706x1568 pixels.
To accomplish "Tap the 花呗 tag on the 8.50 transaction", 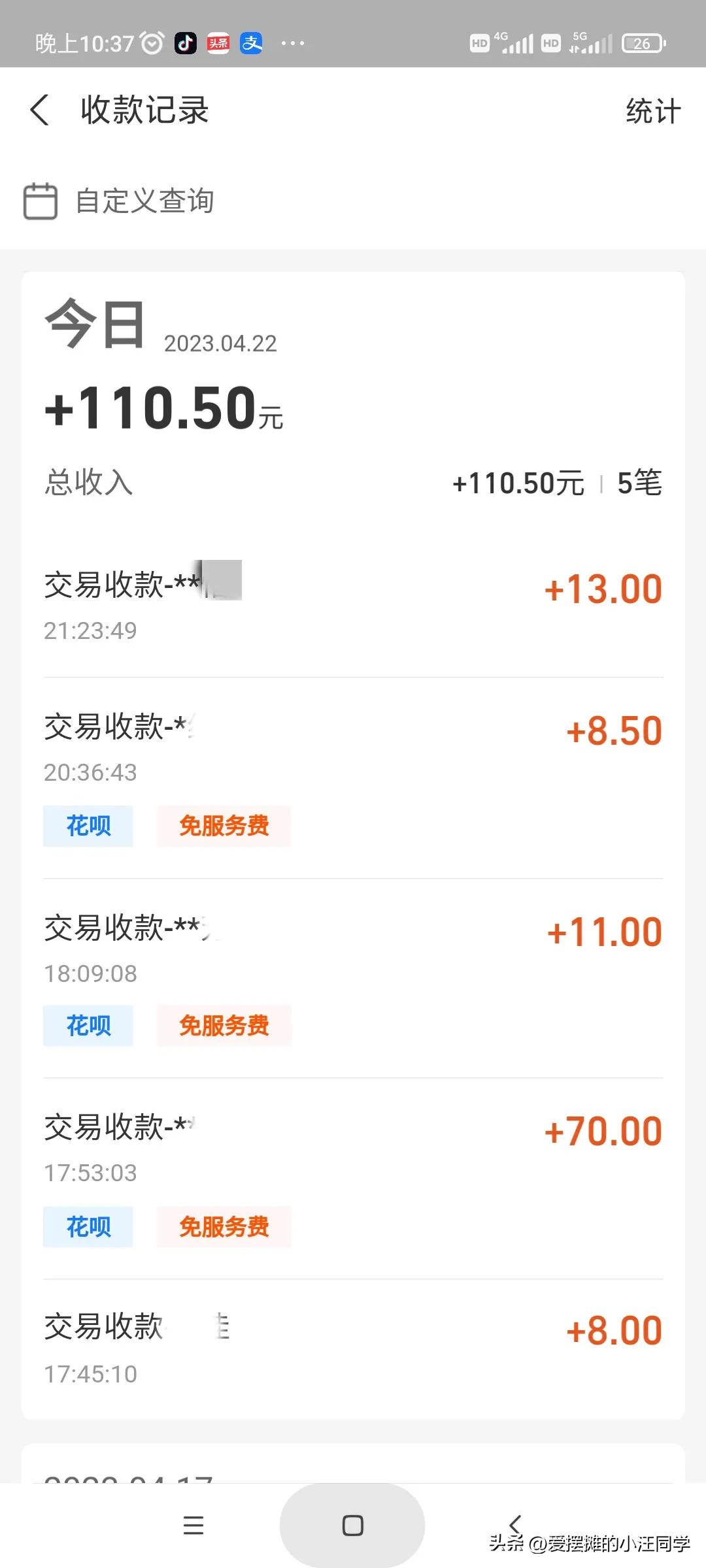I will click(88, 826).
